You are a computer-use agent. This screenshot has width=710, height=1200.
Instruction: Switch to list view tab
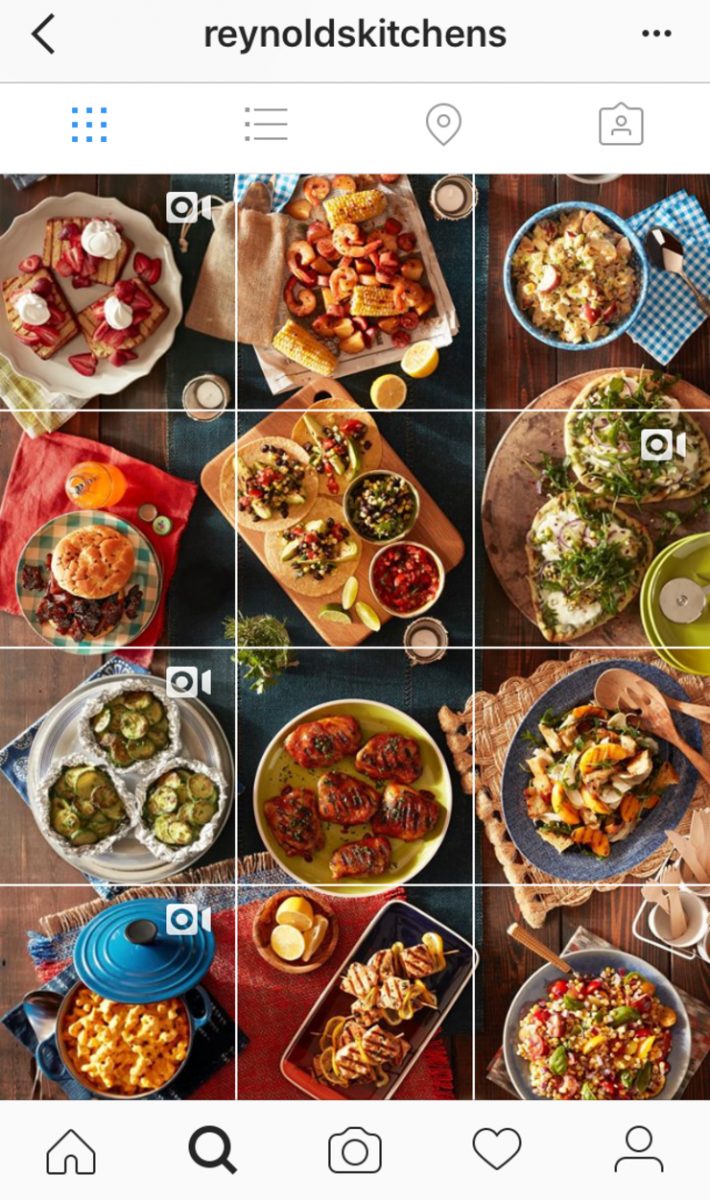click(x=266, y=125)
